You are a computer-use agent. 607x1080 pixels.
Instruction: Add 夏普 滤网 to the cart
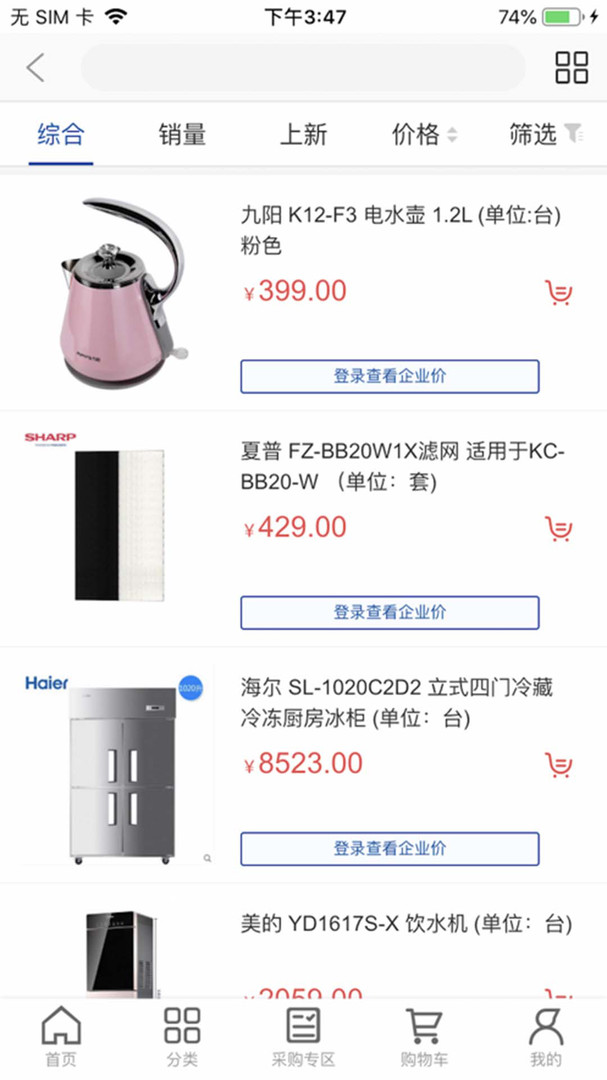pyautogui.click(x=558, y=527)
